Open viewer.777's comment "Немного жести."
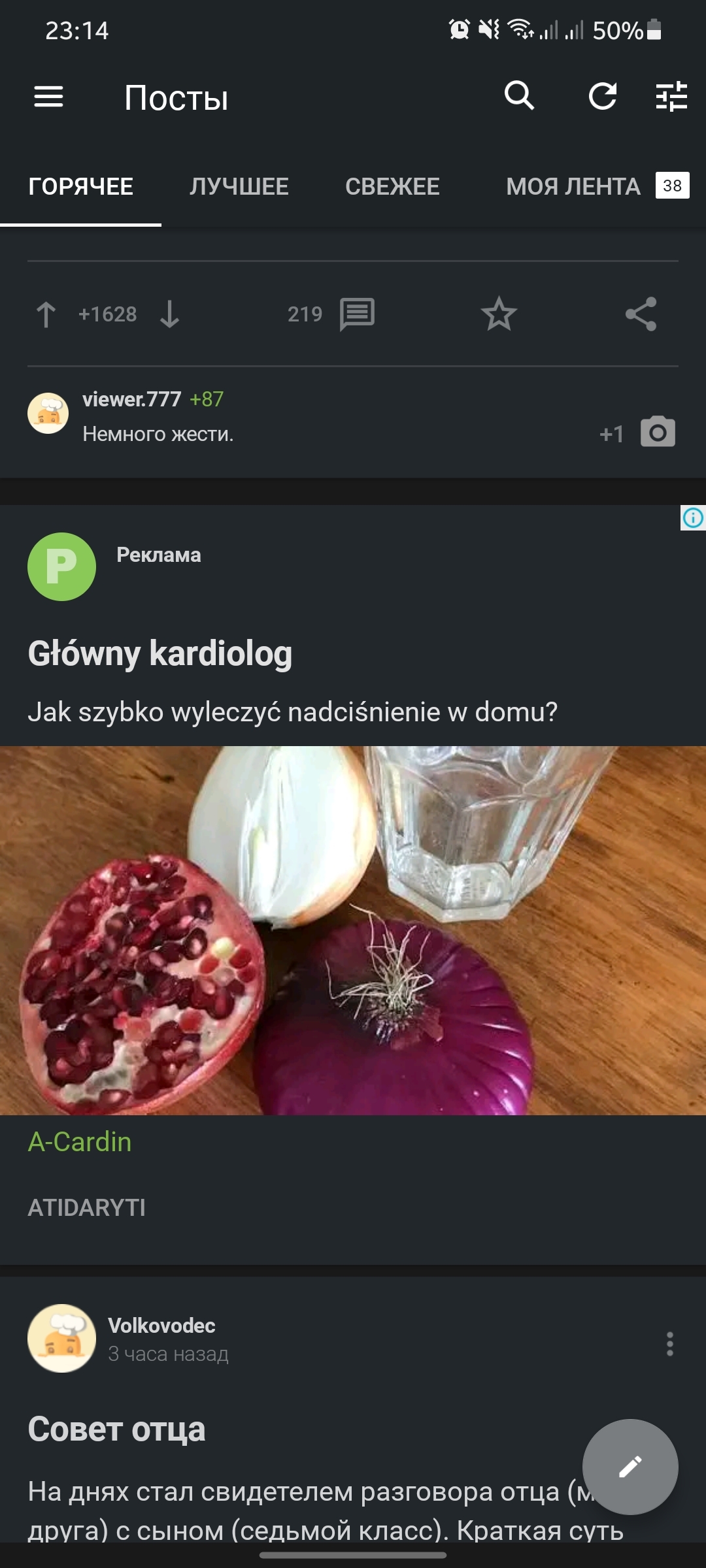 click(158, 434)
